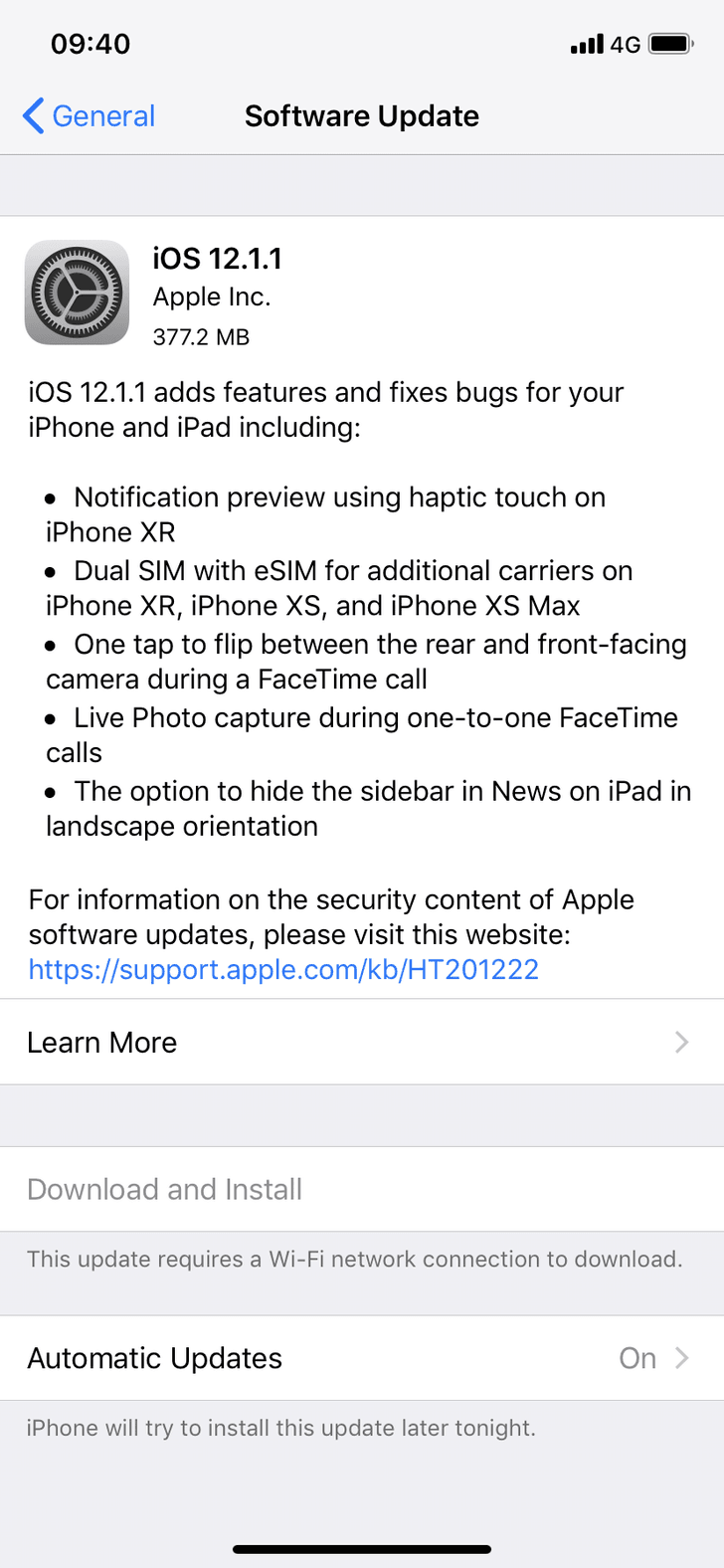Go back to General settings
724x1568 pixels.
(x=89, y=116)
